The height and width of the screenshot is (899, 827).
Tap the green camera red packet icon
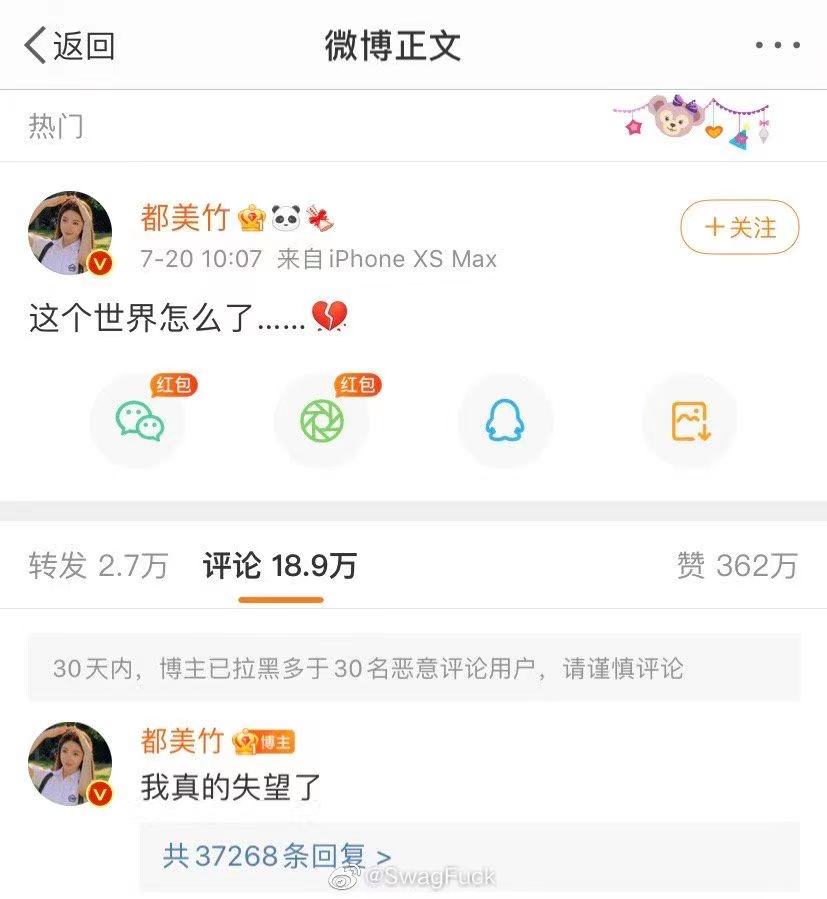[322, 422]
